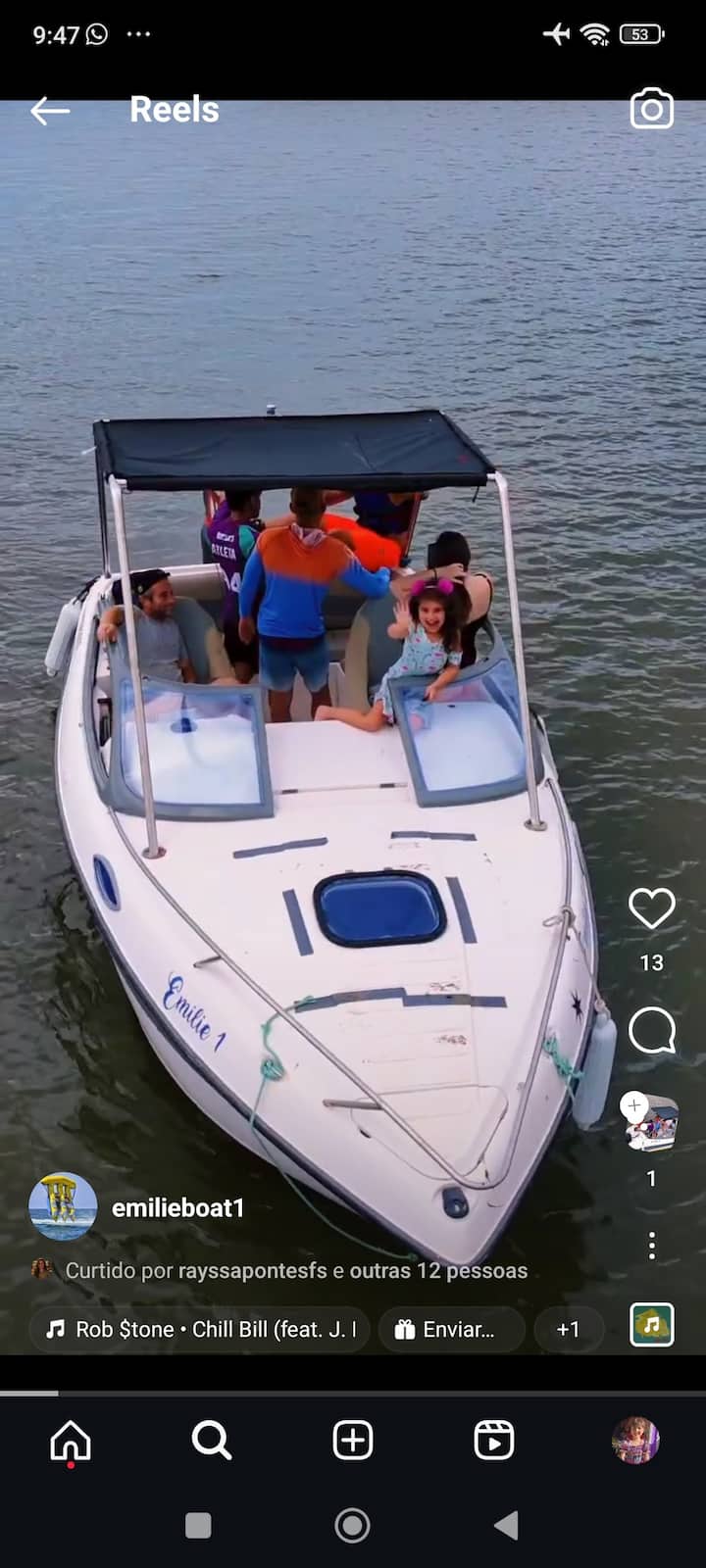Open the comments on this reel

(x=651, y=1030)
